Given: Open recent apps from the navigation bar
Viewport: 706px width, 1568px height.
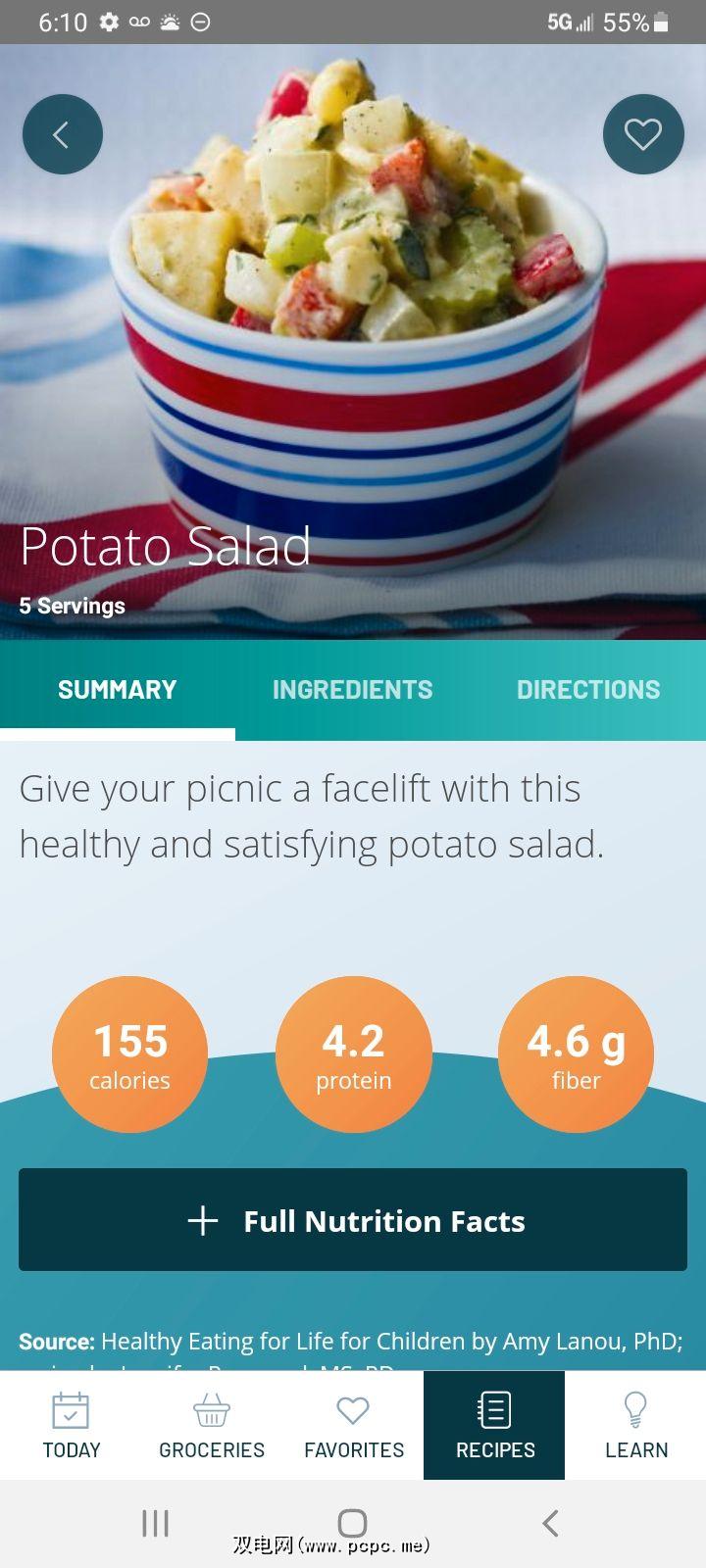Looking at the screenshot, I should click(155, 1523).
